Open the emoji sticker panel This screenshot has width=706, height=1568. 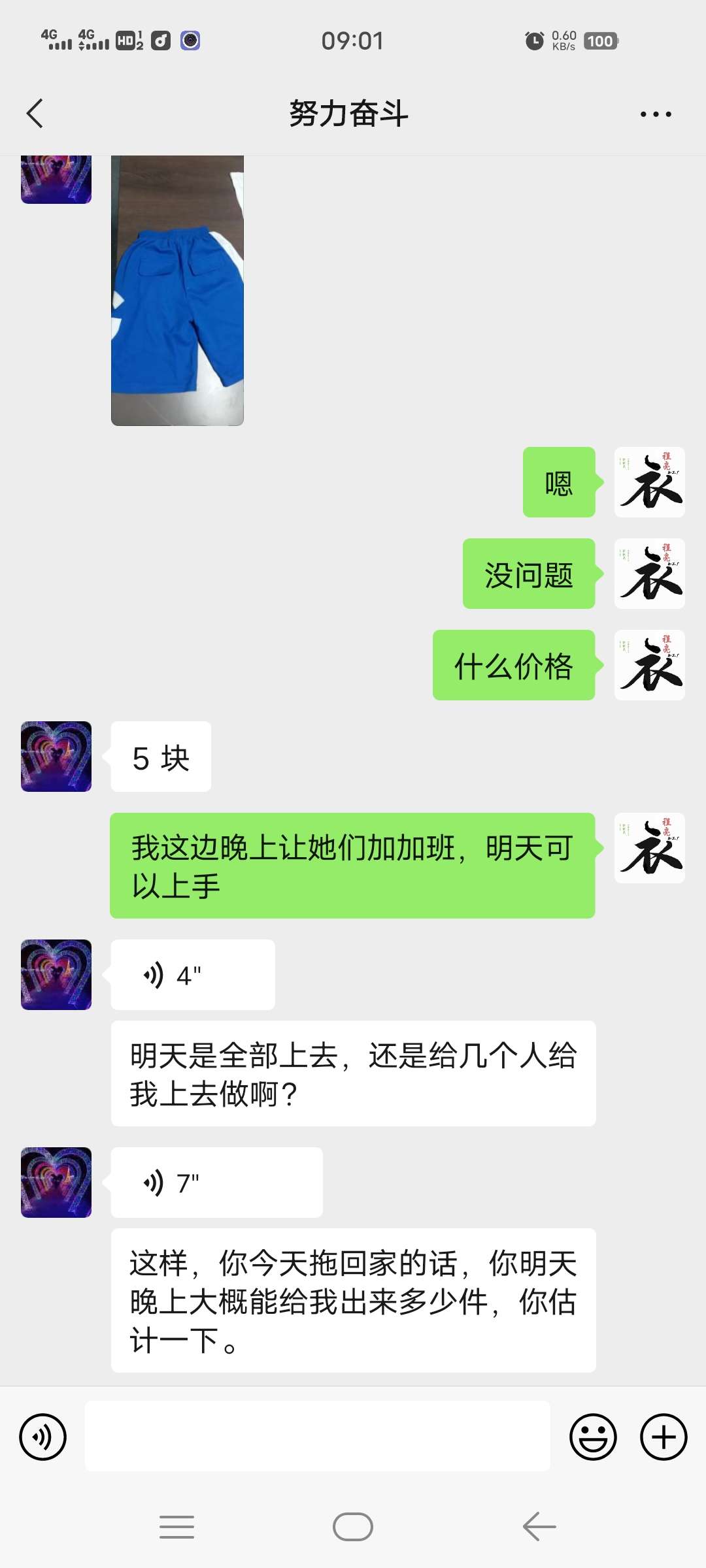click(x=593, y=1437)
